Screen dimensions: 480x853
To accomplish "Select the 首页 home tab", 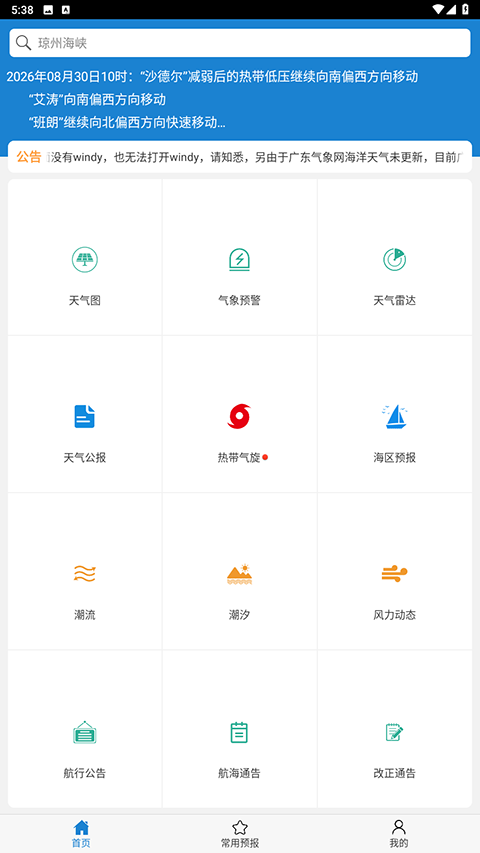I will coord(81,834).
